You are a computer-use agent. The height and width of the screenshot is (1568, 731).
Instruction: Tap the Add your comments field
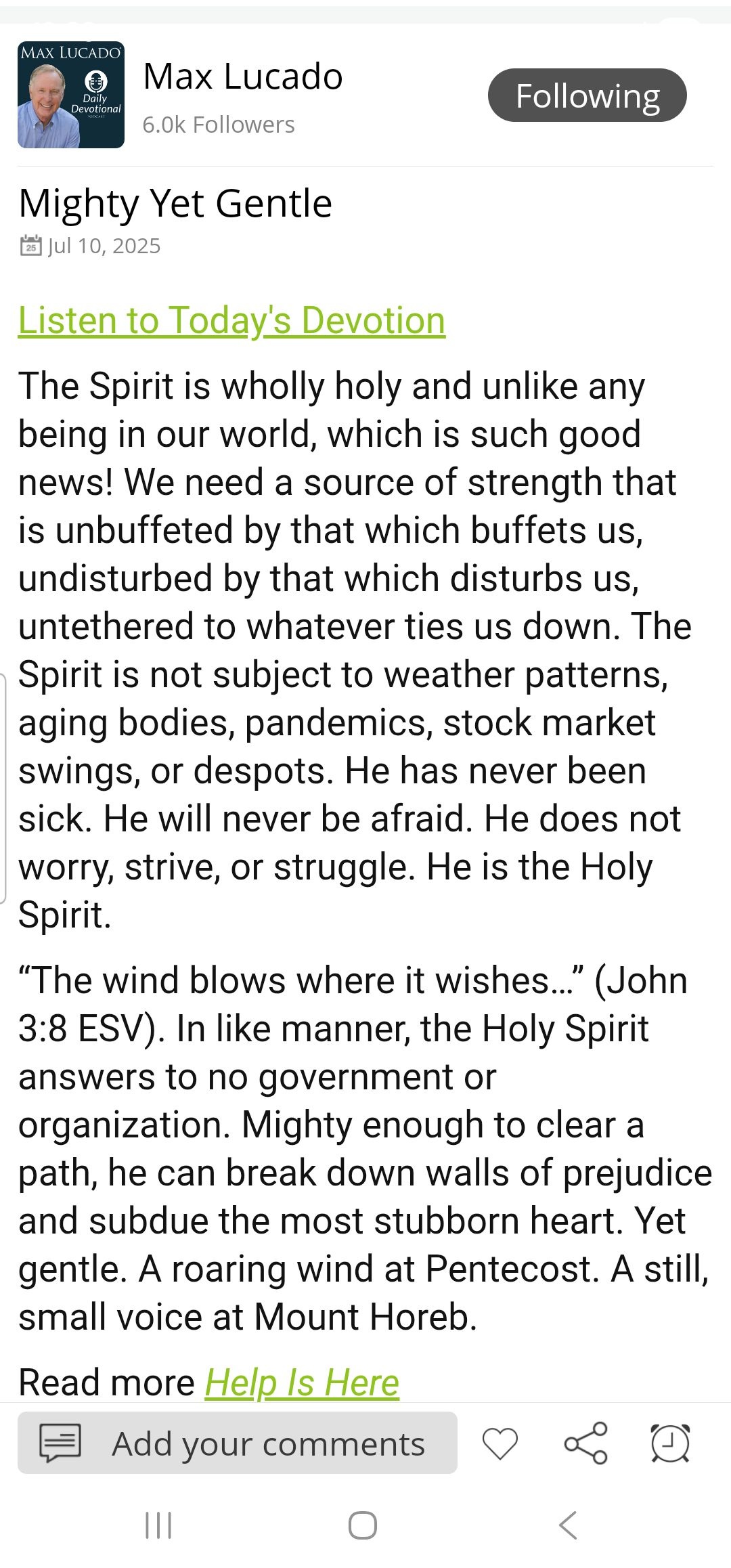tap(238, 1443)
